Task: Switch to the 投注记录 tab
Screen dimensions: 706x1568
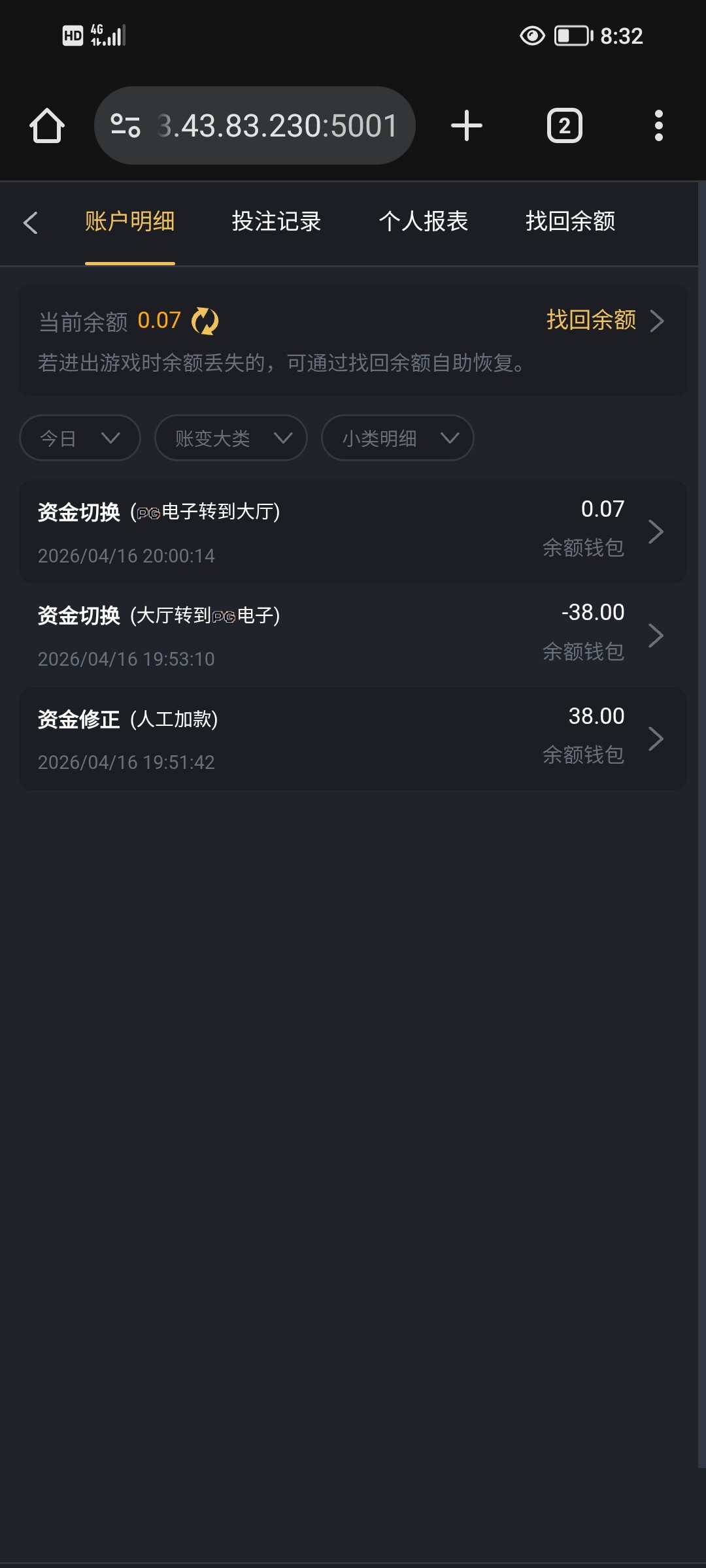Action: coord(277,221)
